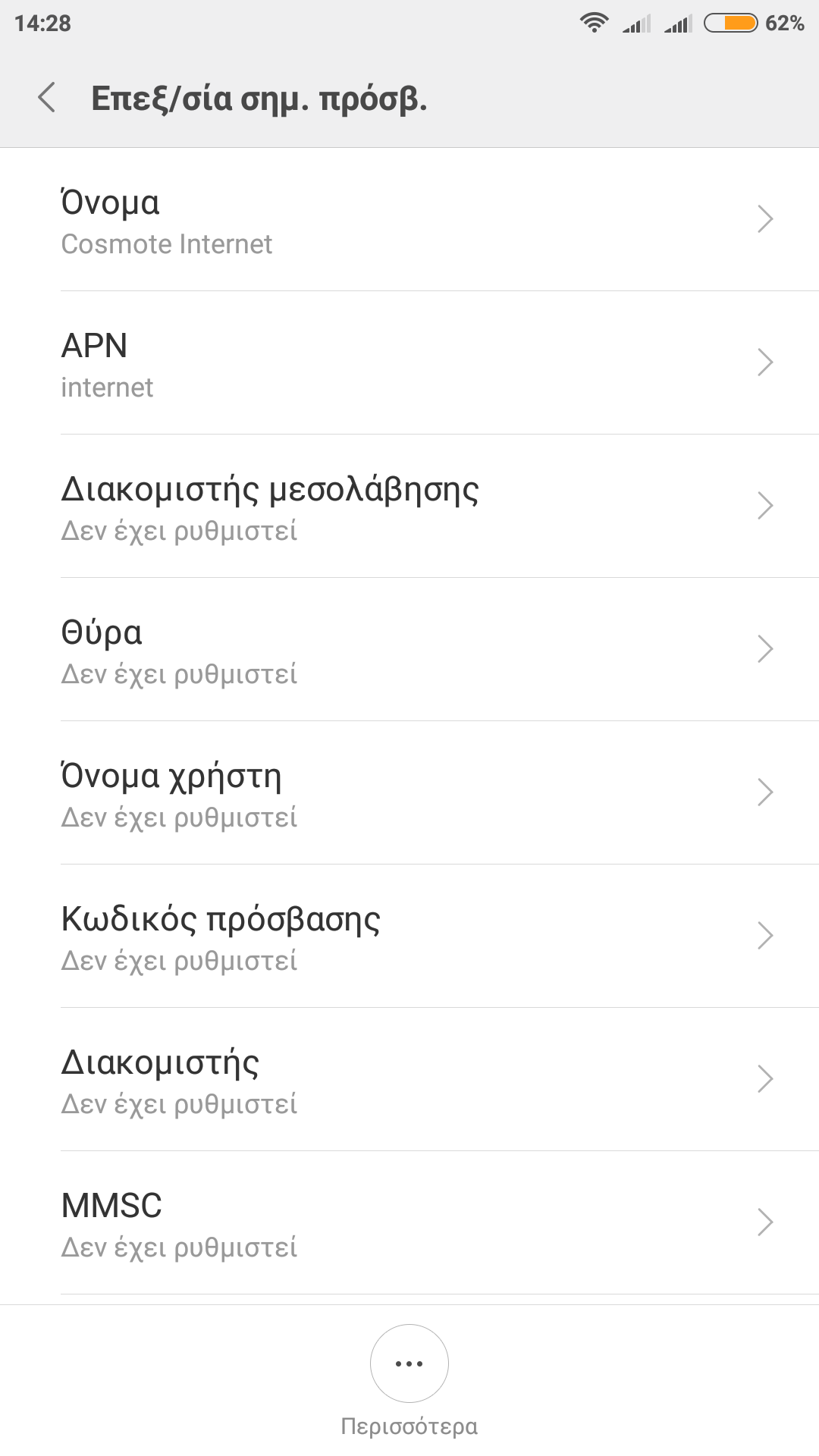Open the MMSC setting row
The image size is (819, 1456).
409,1223
